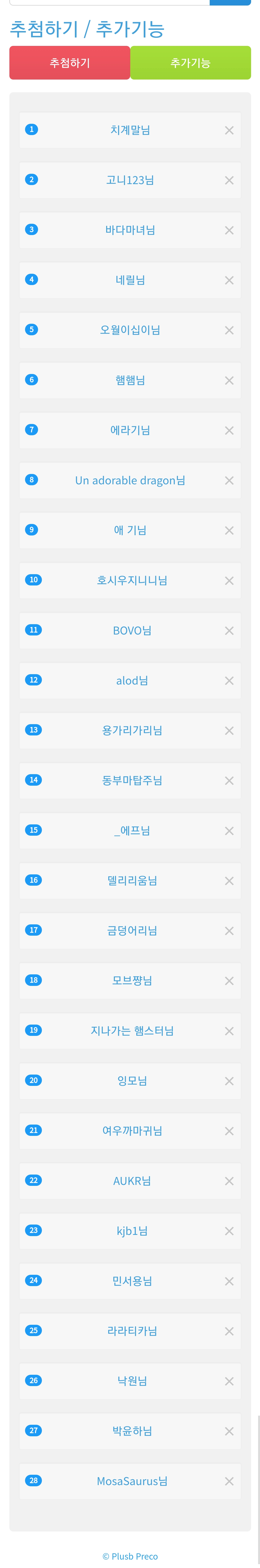Delete 델리리움님 from the draw

click(x=229, y=881)
